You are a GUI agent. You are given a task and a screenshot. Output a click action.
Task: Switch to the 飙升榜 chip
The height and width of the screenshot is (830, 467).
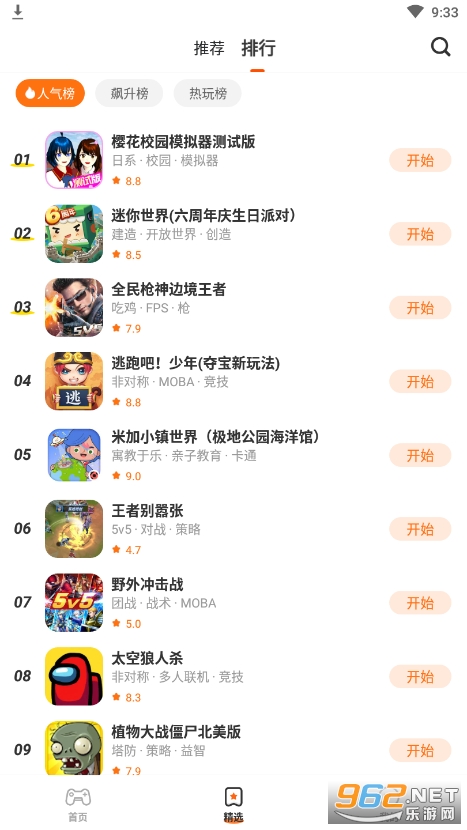point(129,94)
